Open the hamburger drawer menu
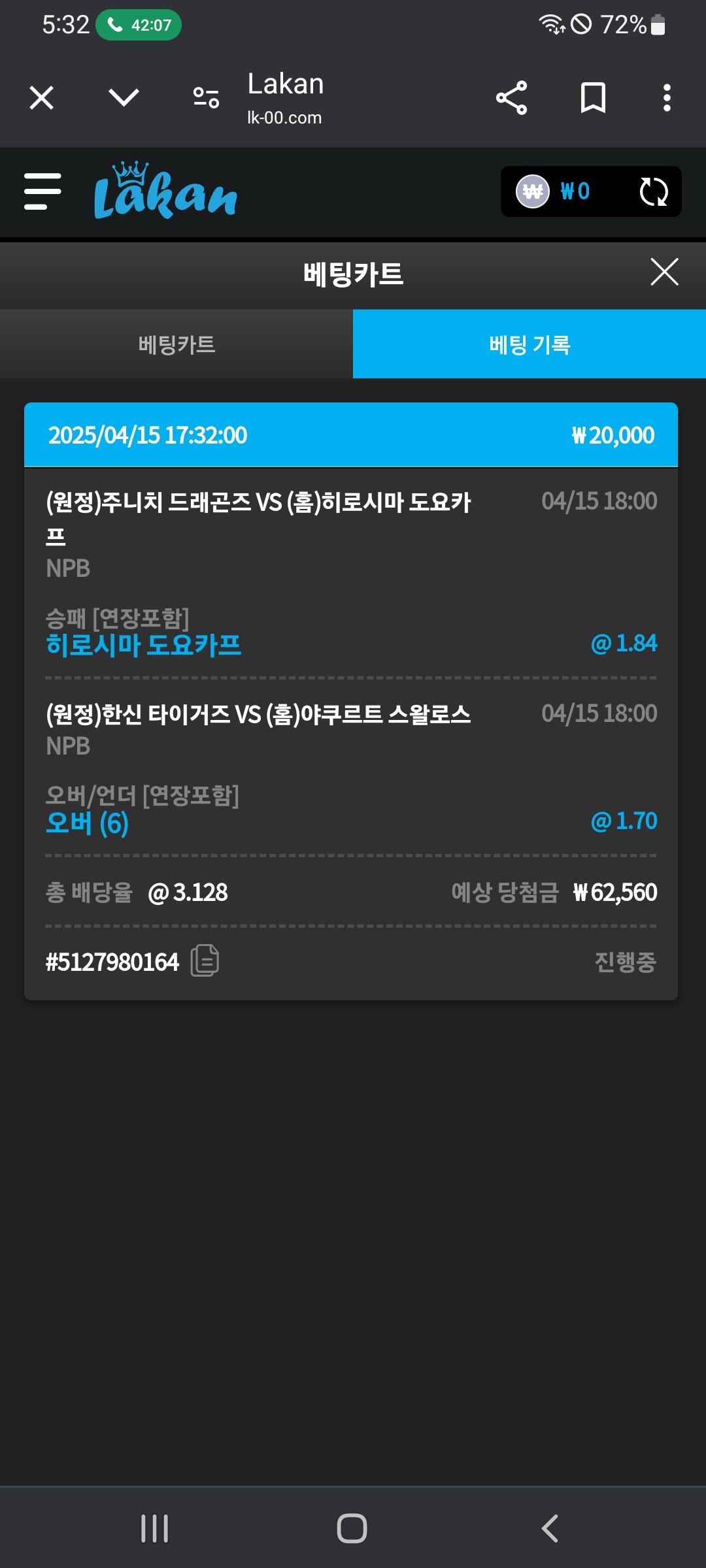706x1568 pixels. point(42,191)
